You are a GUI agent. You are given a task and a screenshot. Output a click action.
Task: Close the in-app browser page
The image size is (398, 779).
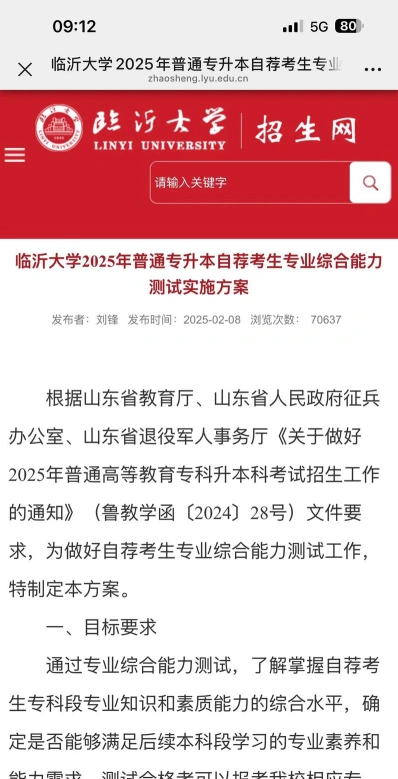(25, 70)
